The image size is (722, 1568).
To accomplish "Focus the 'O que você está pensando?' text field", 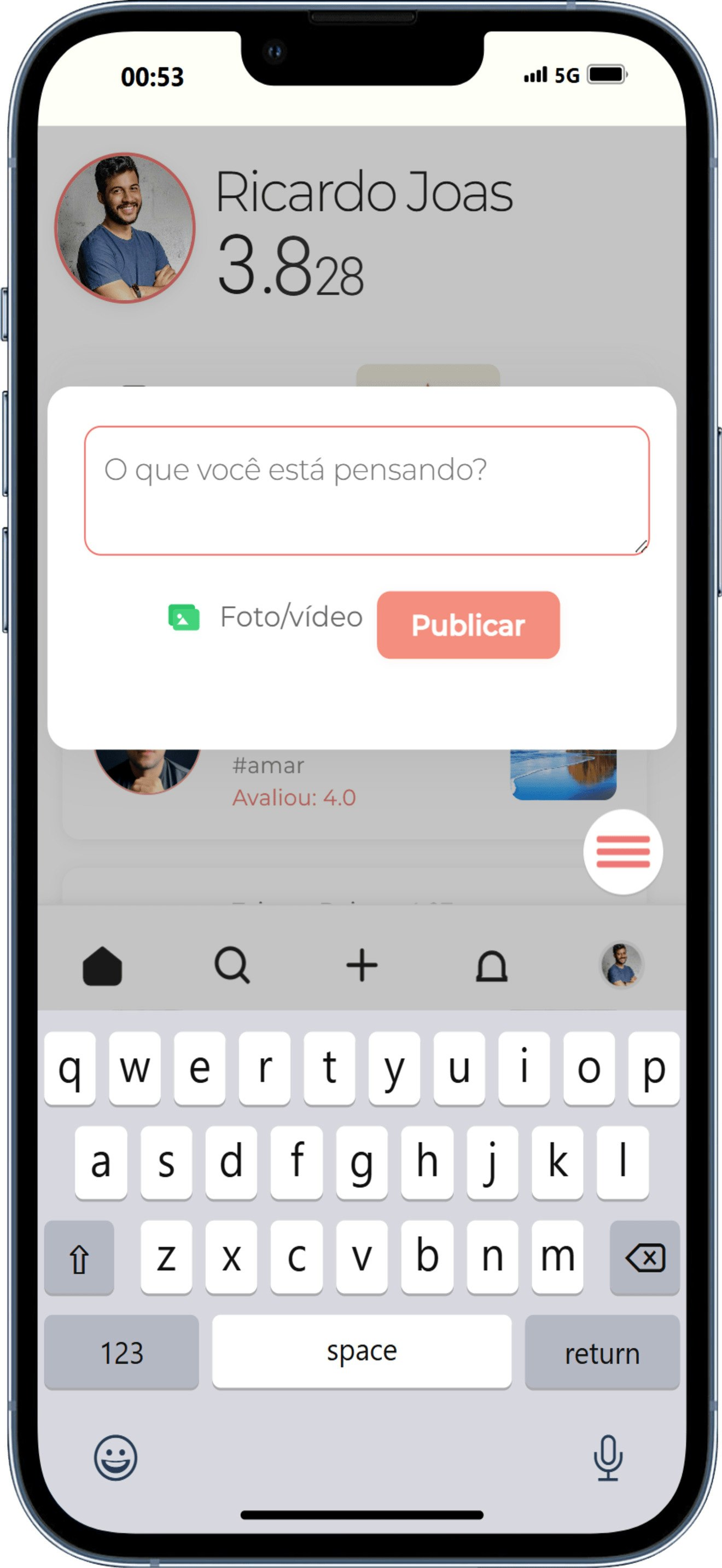I will click(366, 490).
